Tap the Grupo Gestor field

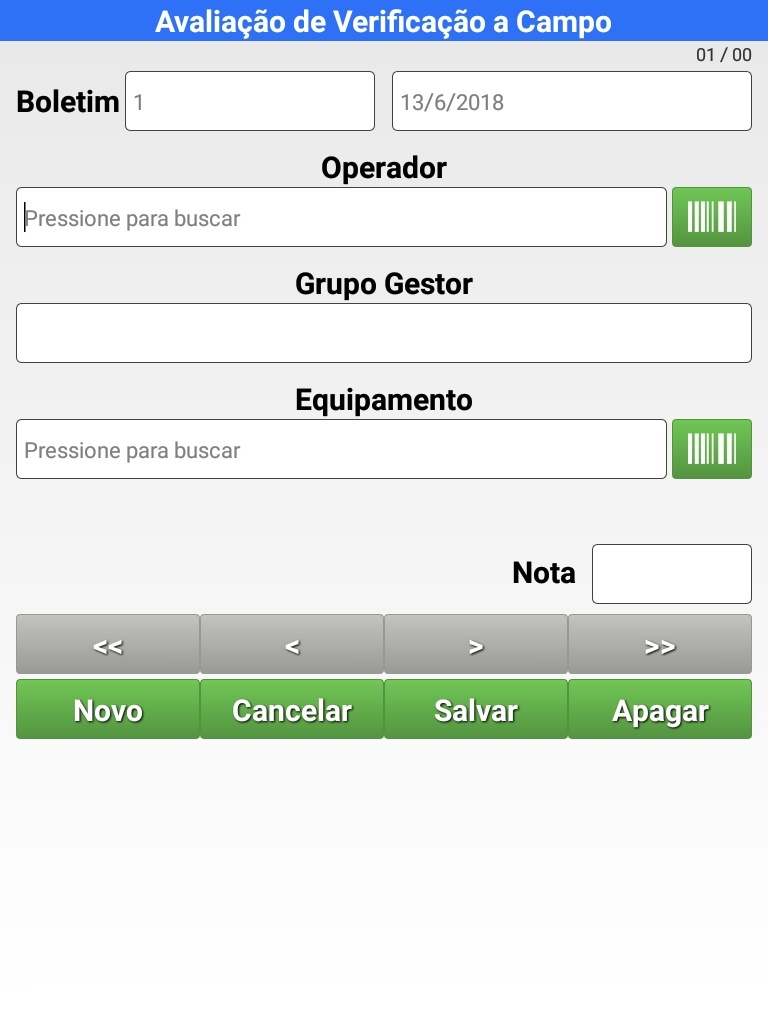pos(383,333)
